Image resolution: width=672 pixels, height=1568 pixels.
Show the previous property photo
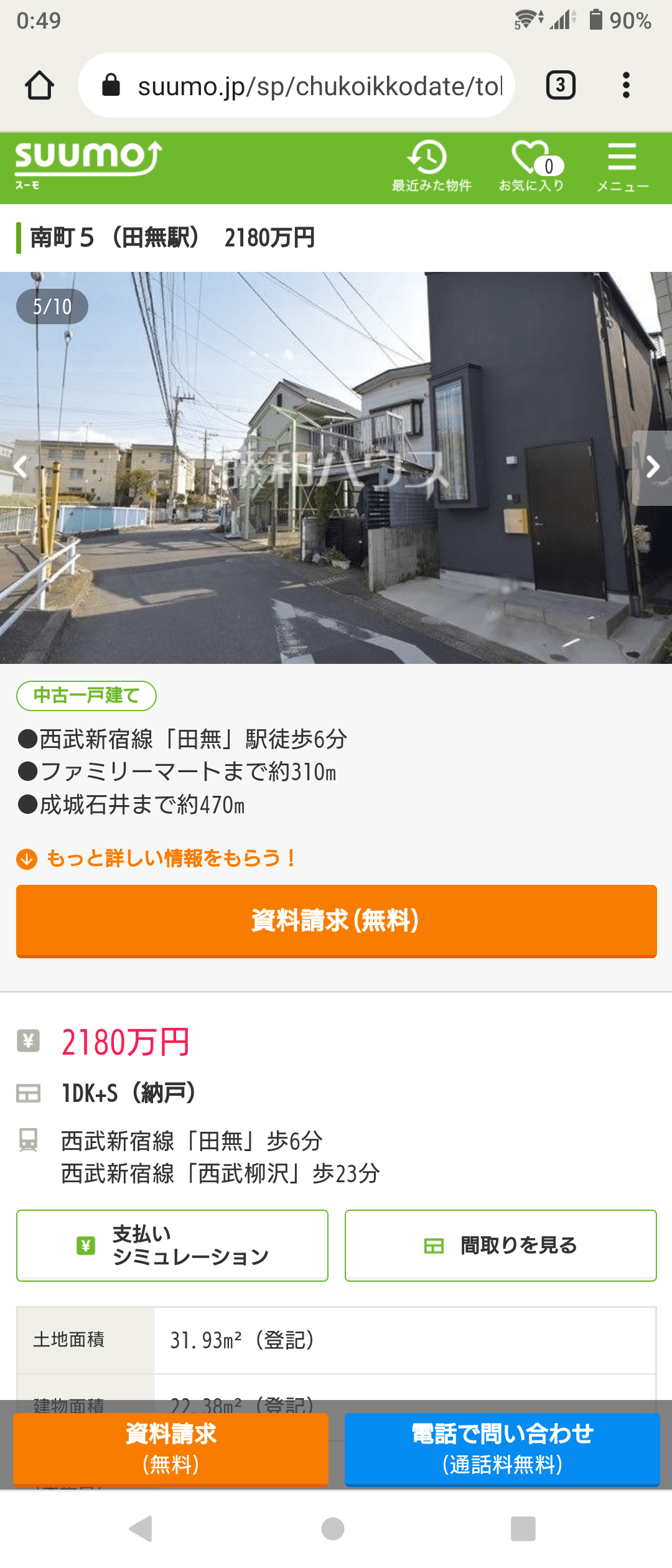click(x=21, y=467)
